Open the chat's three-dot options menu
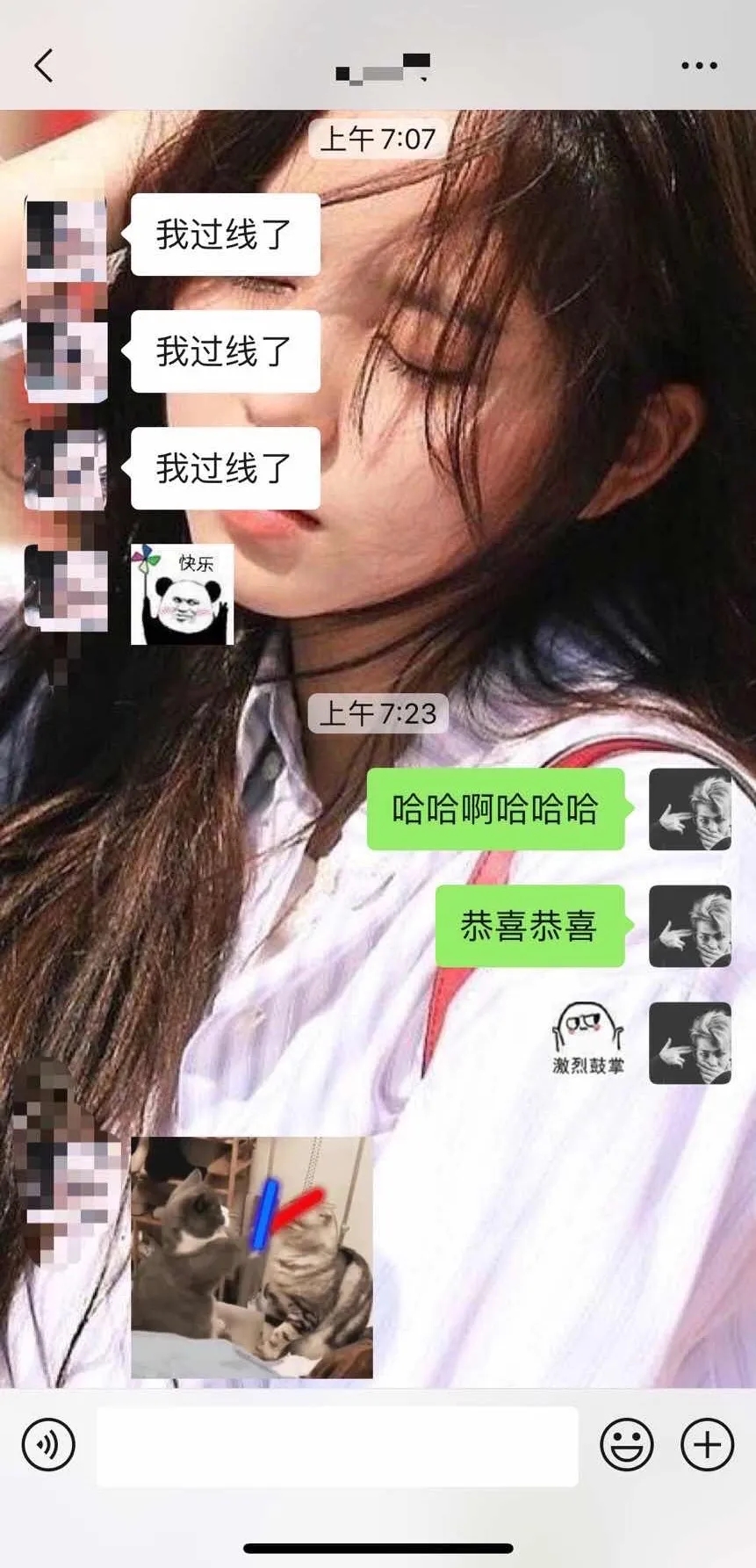The width and height of the screenshot is (756, 1568). [x=699, y=65]
